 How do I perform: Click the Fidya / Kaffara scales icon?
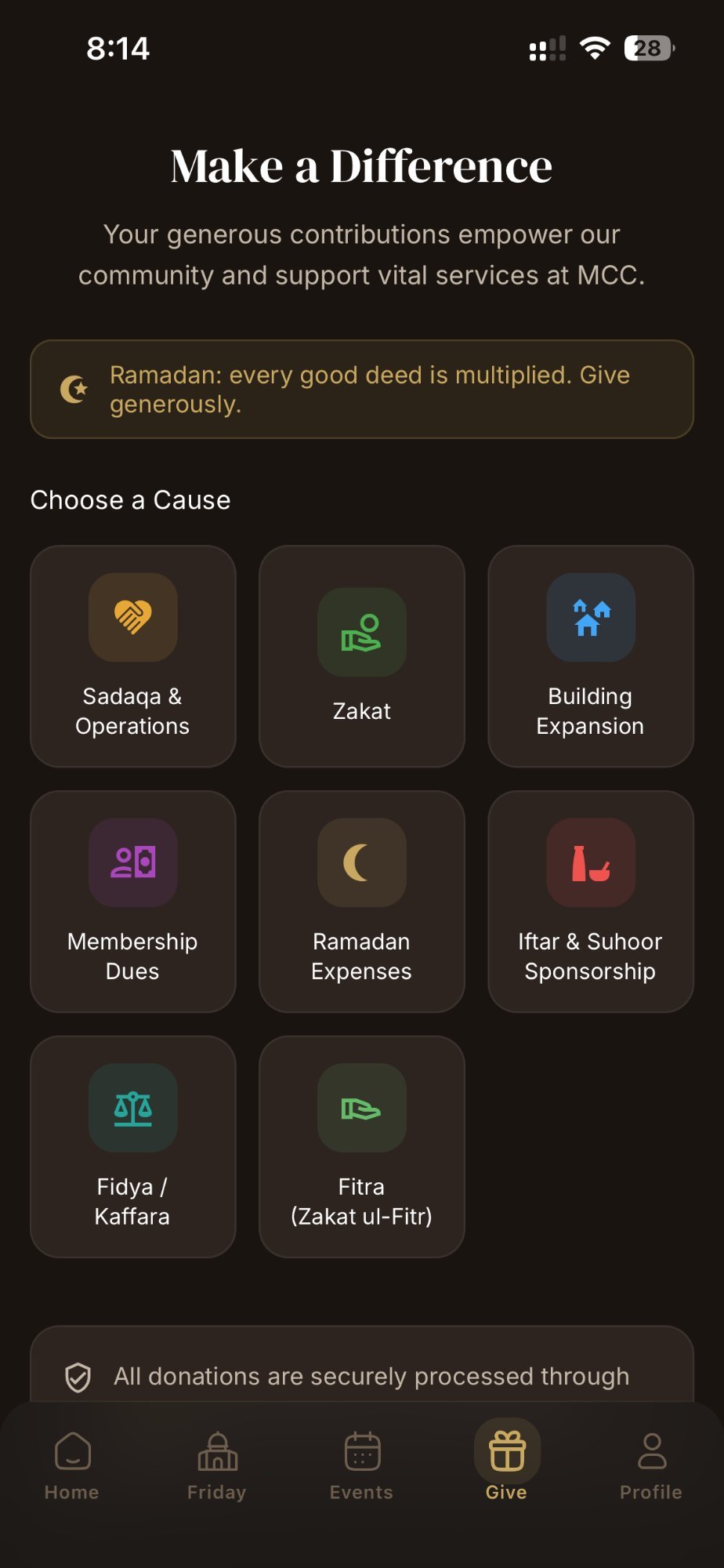pos(132,1109)
